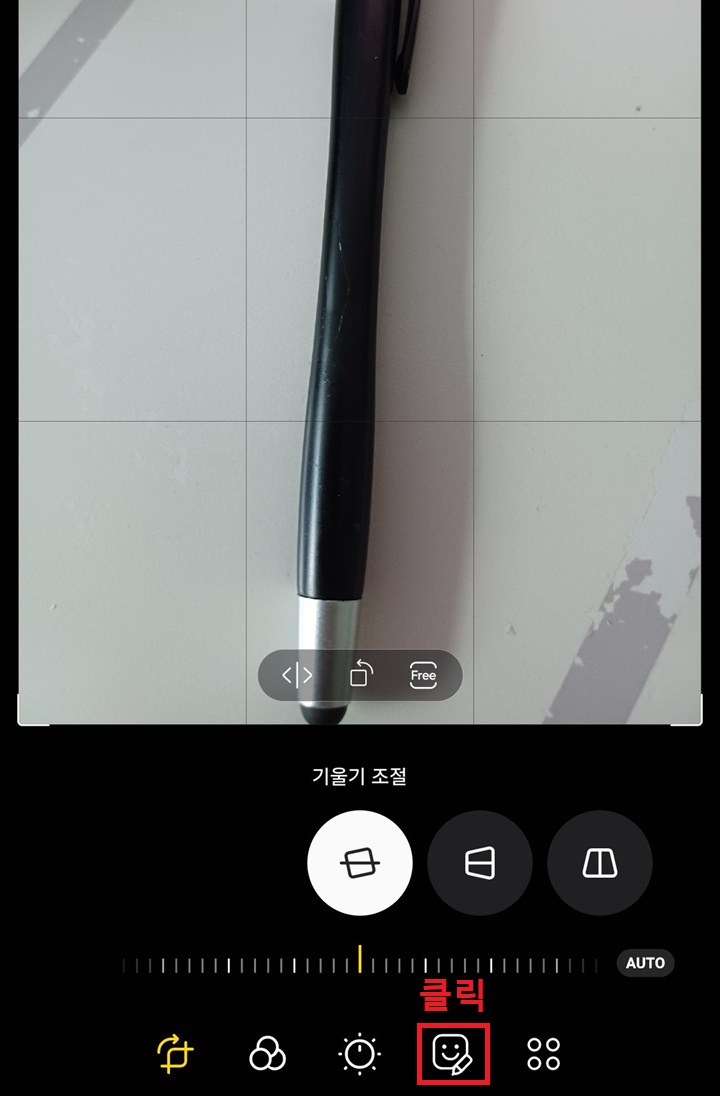Viewport: 720px width, 1096px height.
Task: Flip the image horizontally
Action: point(295,675)
